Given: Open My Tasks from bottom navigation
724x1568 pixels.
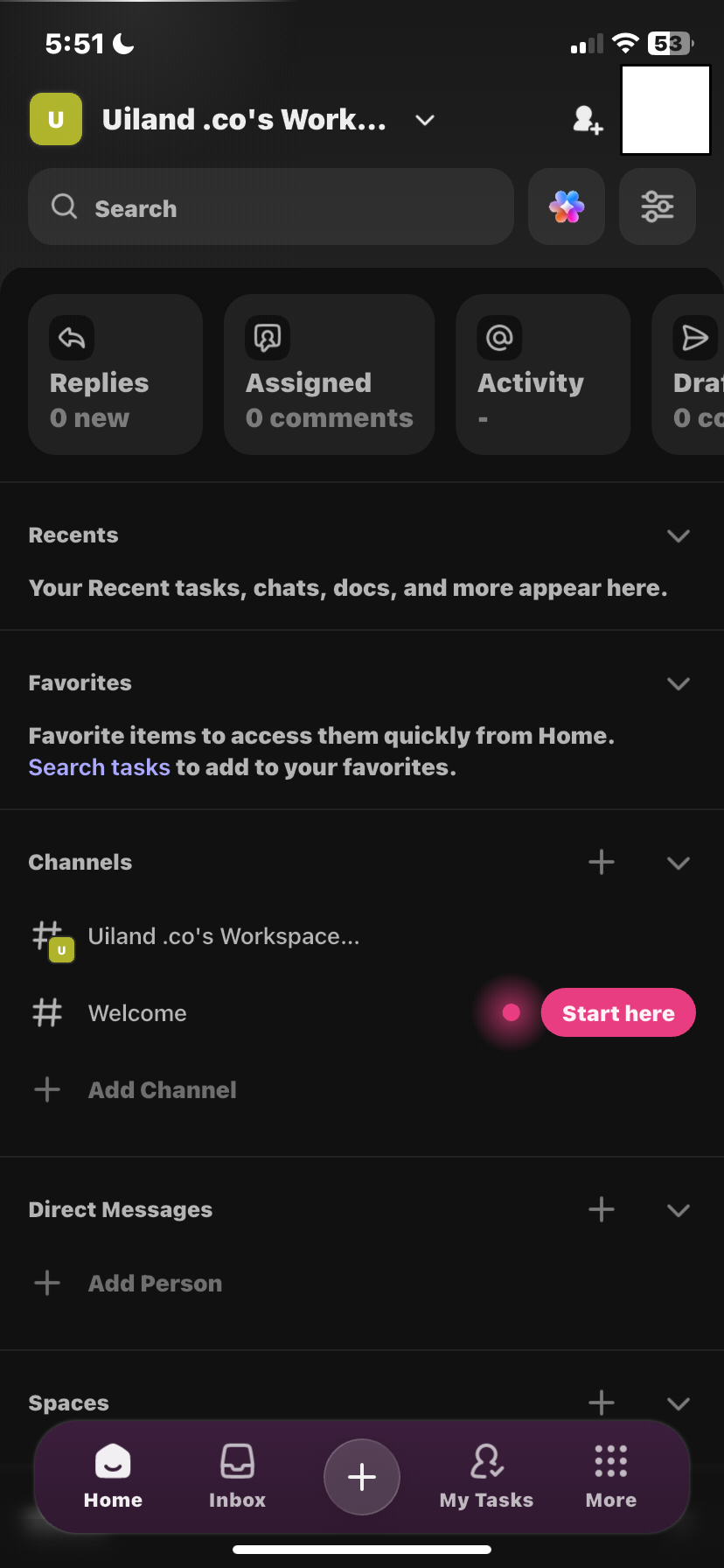Looking at the screenshot, I should pos(486,1477).
